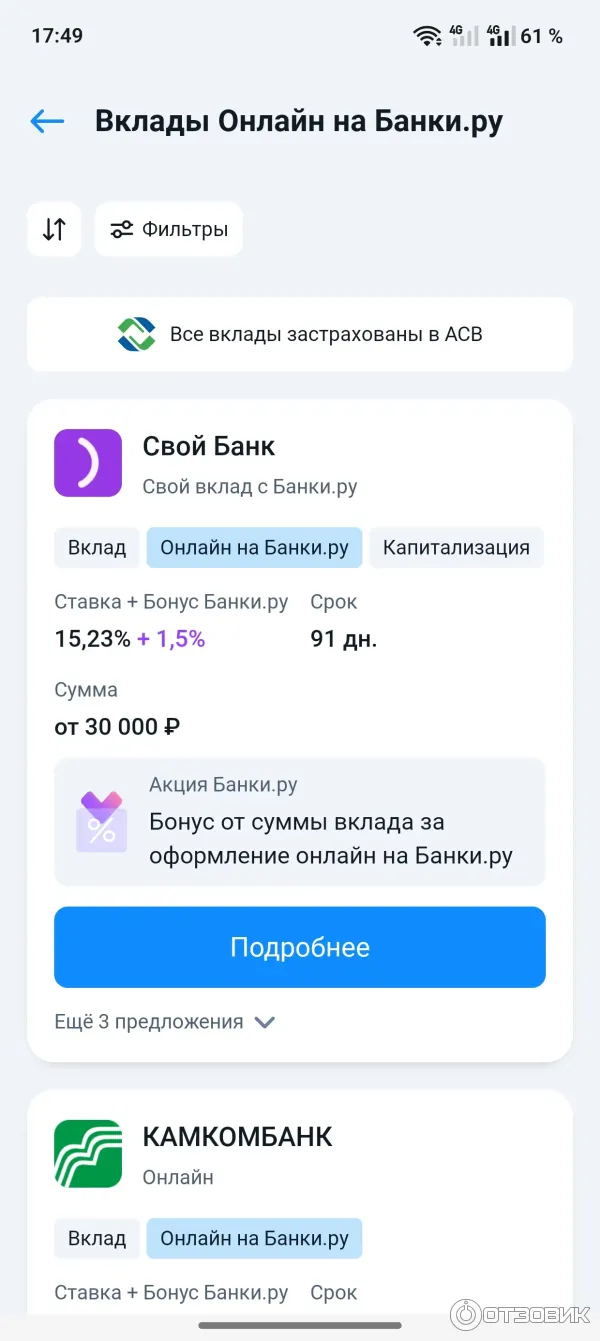The image size is (600, 1341).
Task: Open the Акция Банки.ру bonus banner
Action: point(300,822)
